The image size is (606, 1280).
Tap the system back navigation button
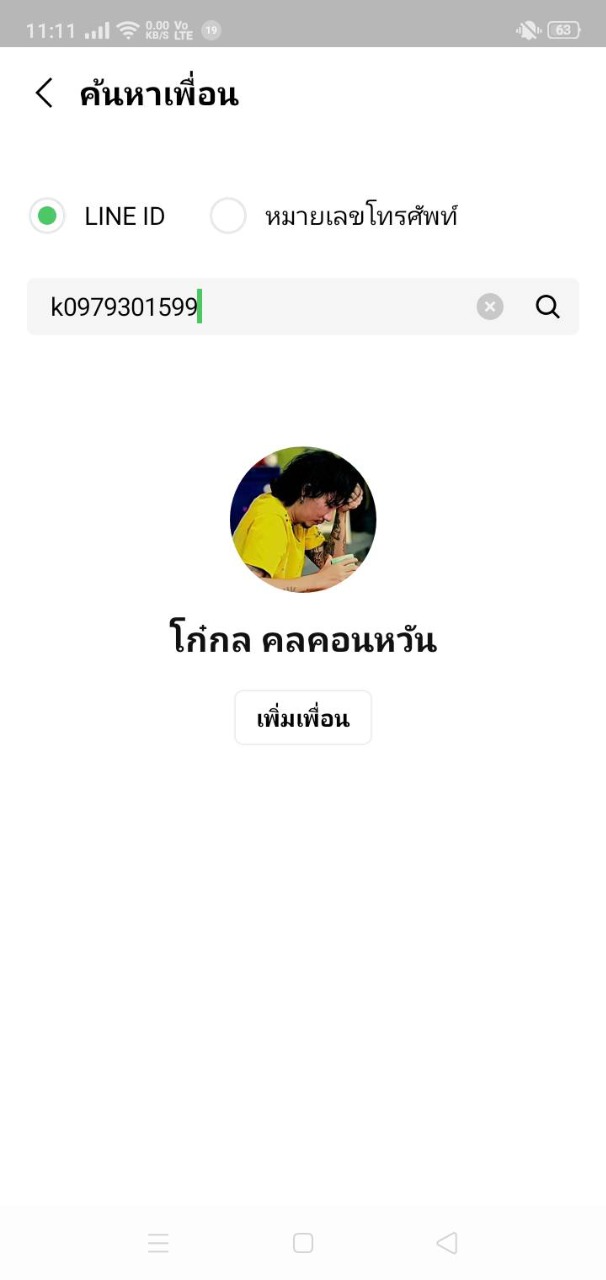point(447,1243)
